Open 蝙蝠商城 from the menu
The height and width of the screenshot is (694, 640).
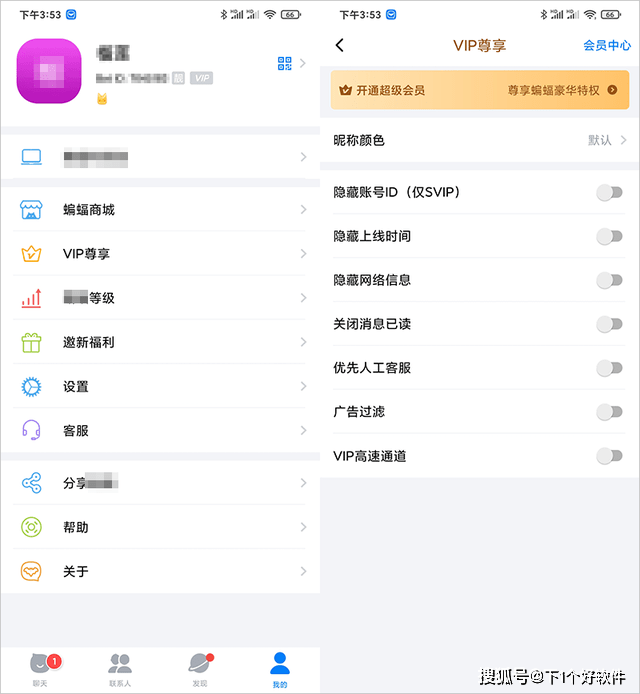pos(160,210)
